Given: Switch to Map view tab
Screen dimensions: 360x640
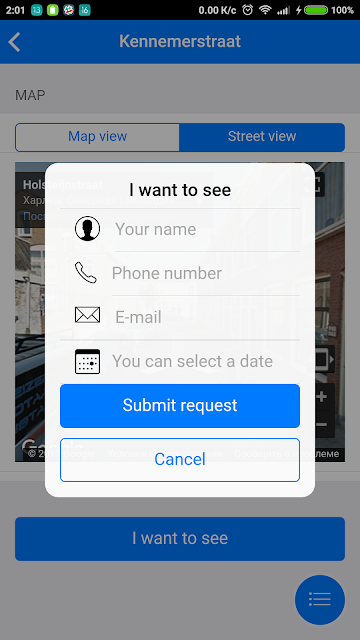Looking at the screenshot, I should click(97, 137).
